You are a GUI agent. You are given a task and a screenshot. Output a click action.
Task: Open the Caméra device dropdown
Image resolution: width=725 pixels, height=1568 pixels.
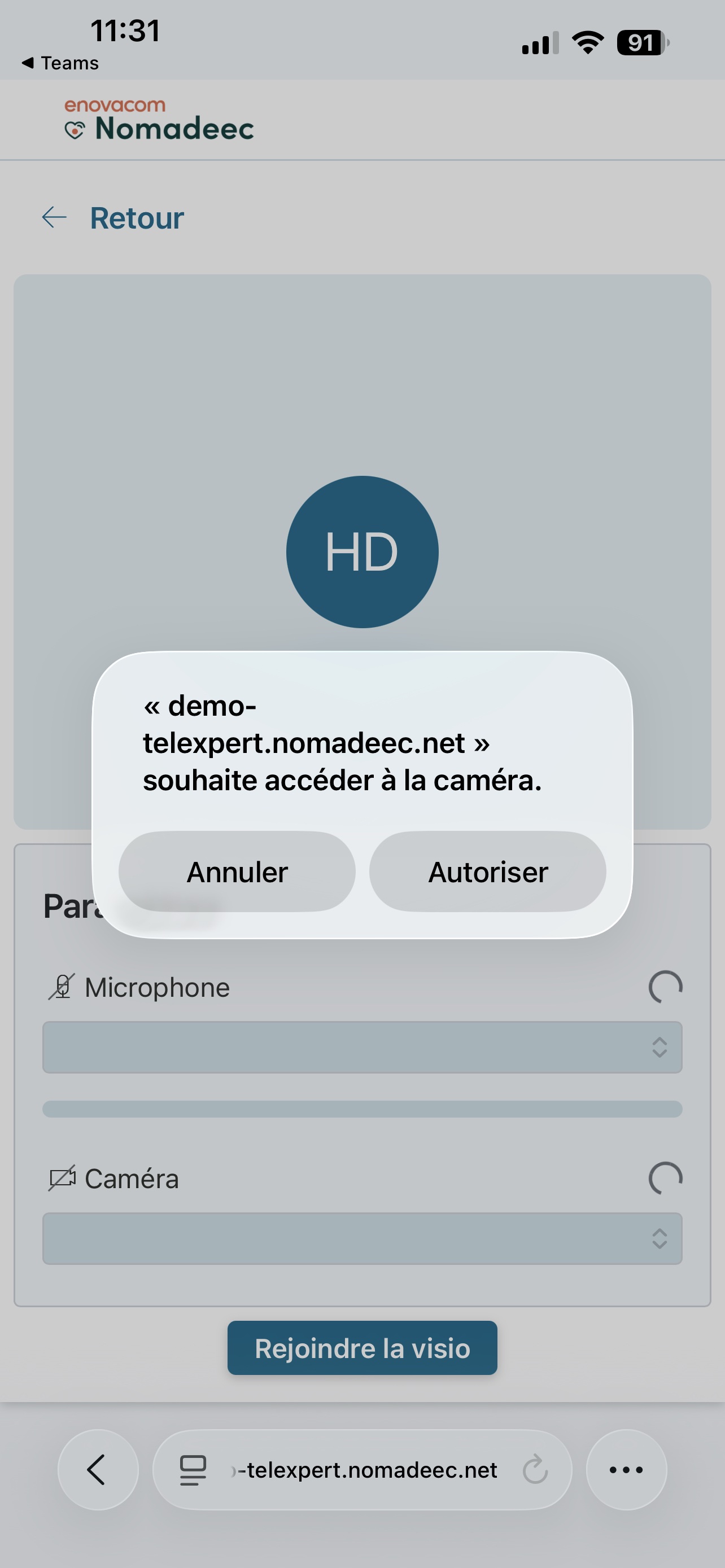pyautogui.click(x=362, y=1239)
